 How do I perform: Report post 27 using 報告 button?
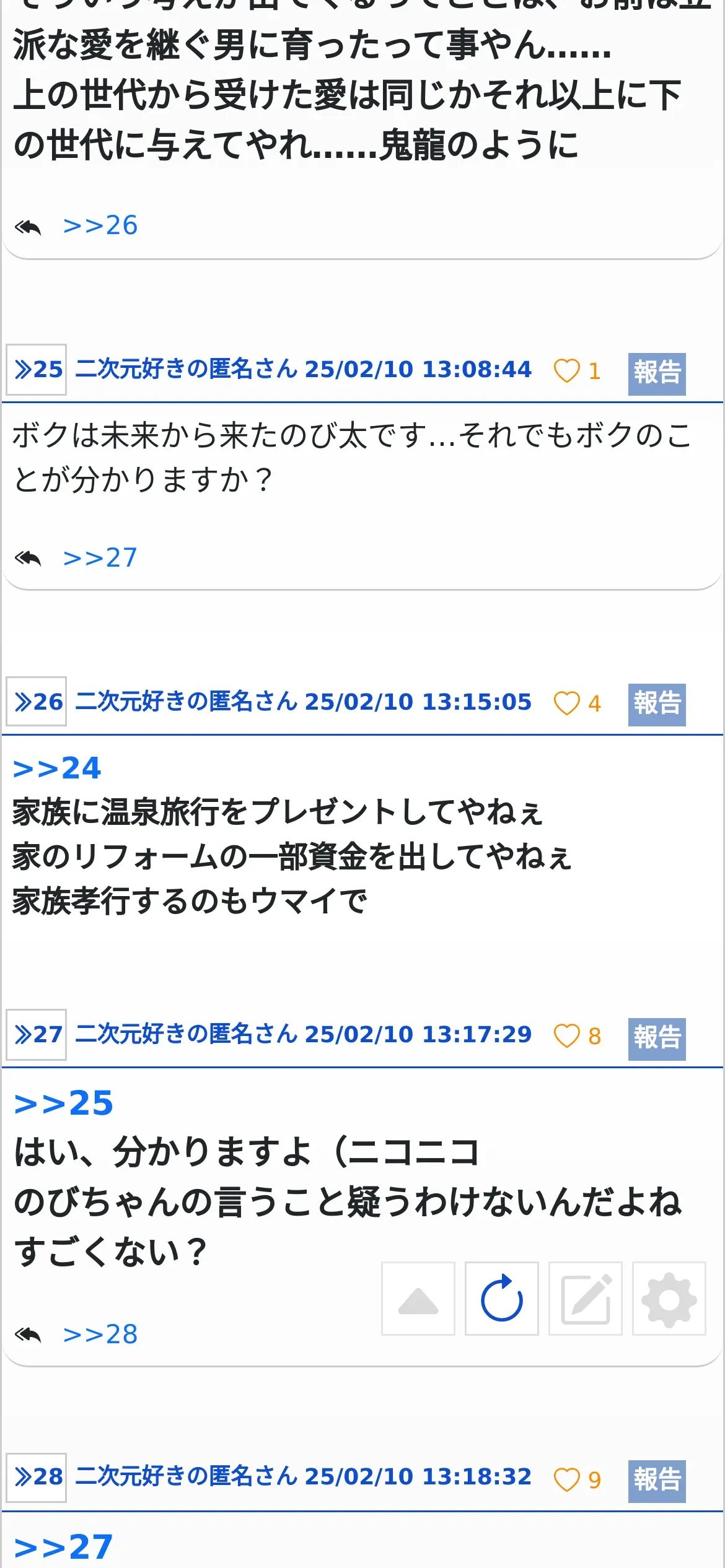point(657,1039)
